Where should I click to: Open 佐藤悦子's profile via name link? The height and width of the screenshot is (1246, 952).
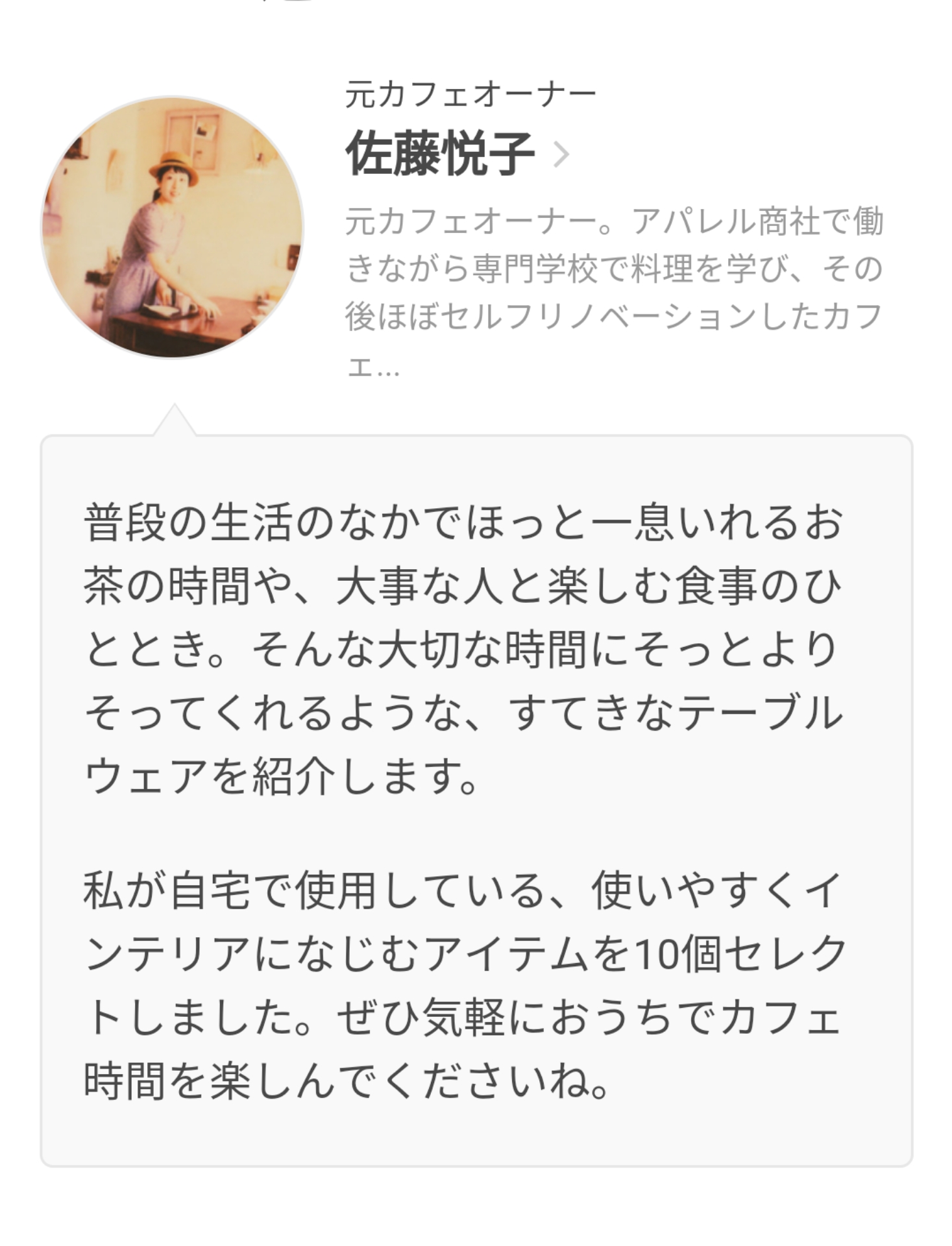coord(441,154)
